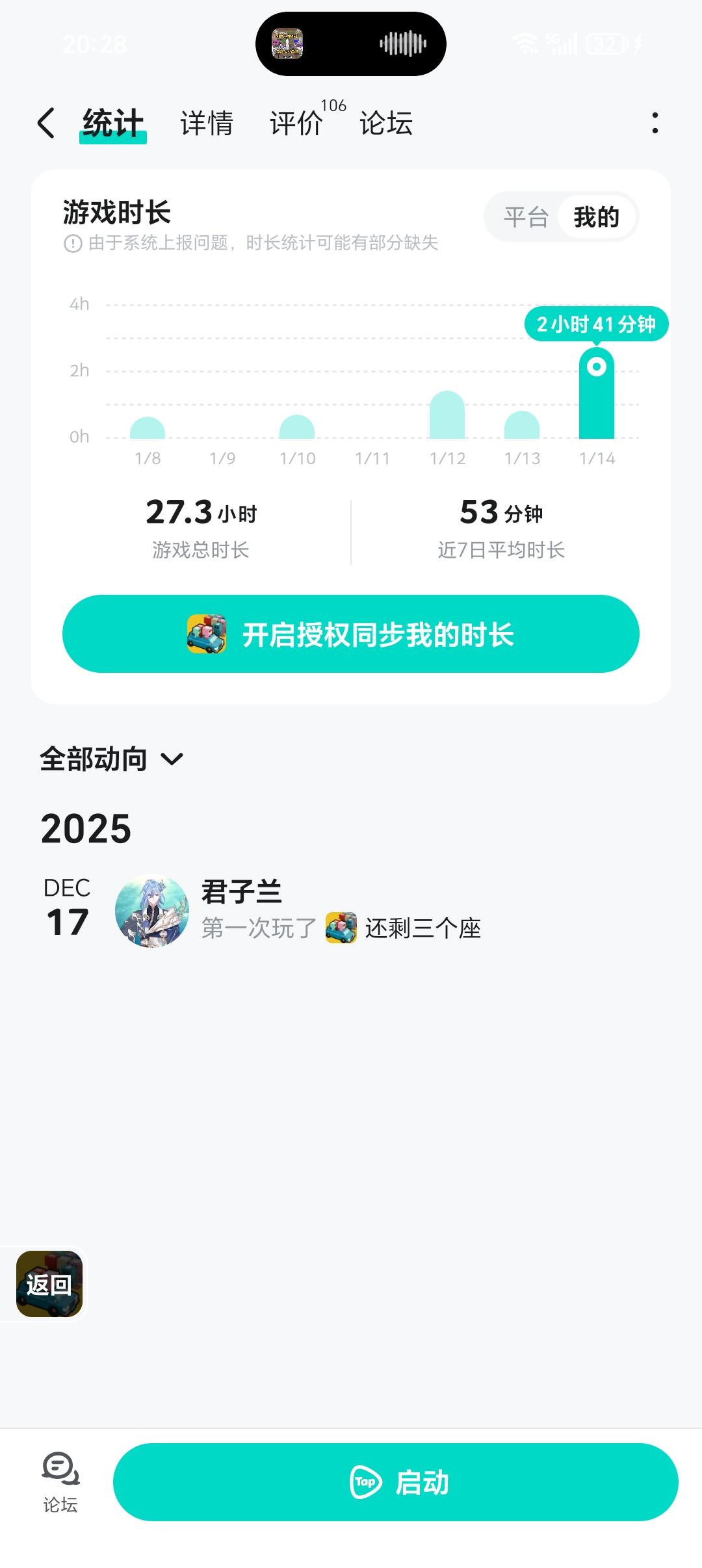Go back using the top-left arrow
This screenshot has height=1568, width=702.
coord(46,123)
